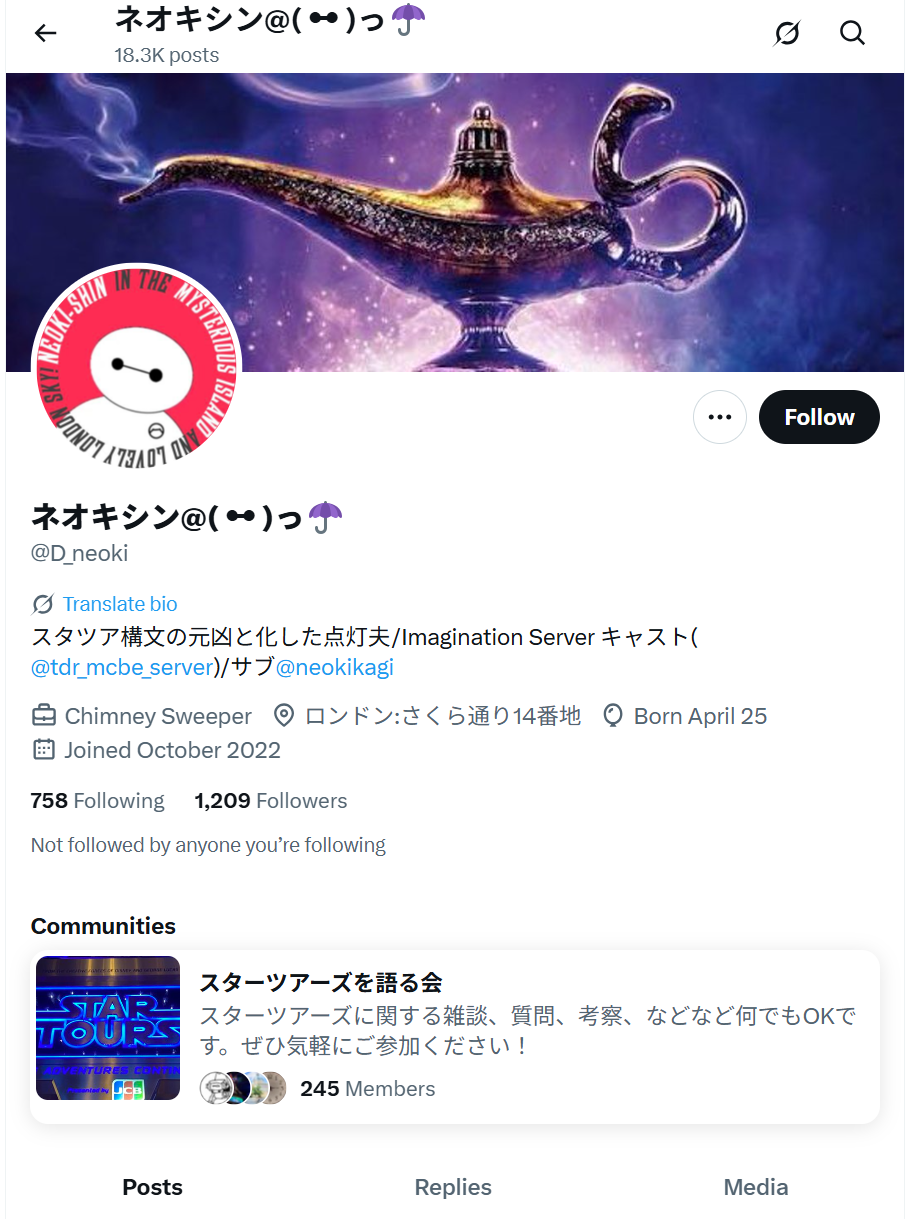Switch to the Replies tab
The image size is (915, 1219).
coord(453,1187)
